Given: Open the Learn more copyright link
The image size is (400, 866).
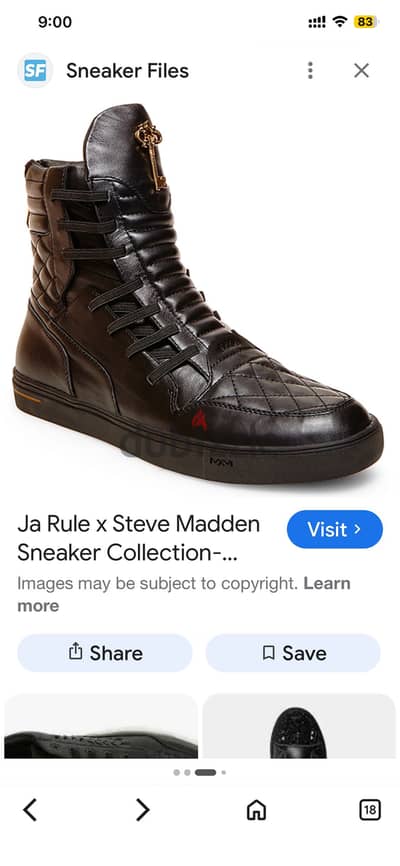Looking at the screenshot, I should pyautogui.click(x=184, y=594).
